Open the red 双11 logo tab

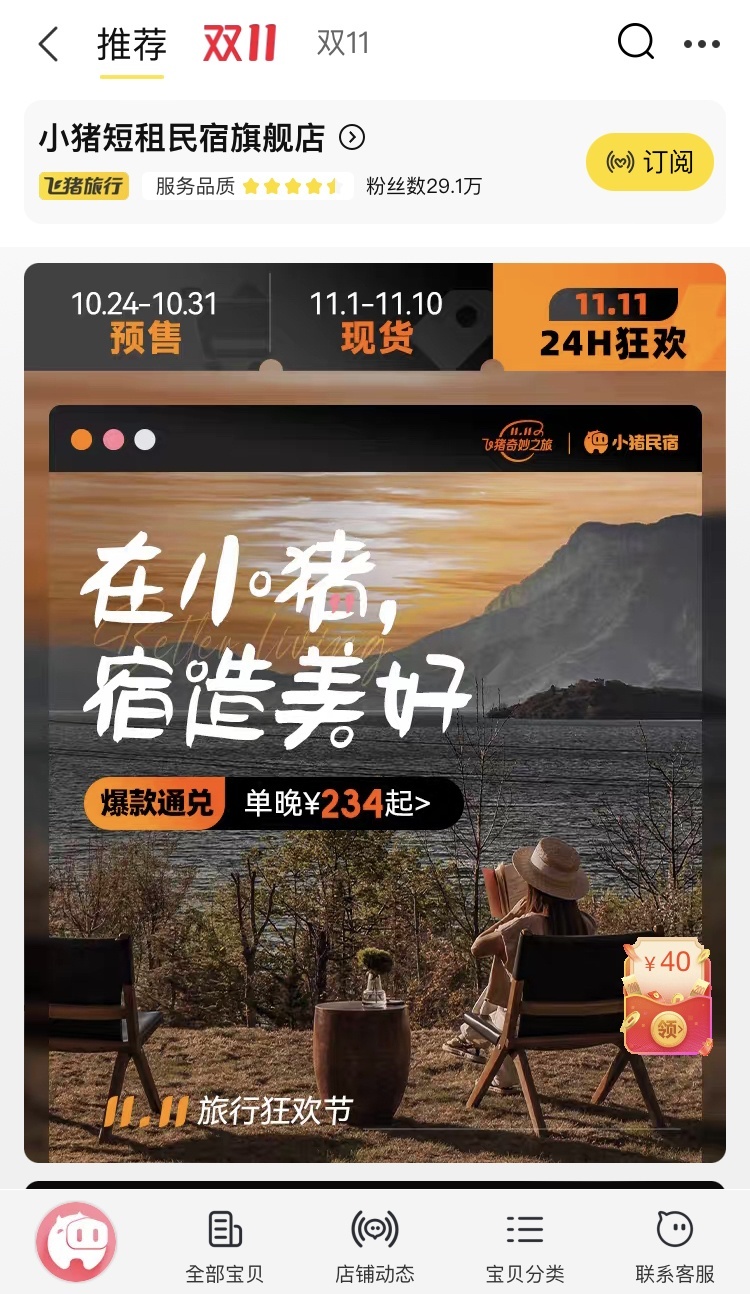240,44
